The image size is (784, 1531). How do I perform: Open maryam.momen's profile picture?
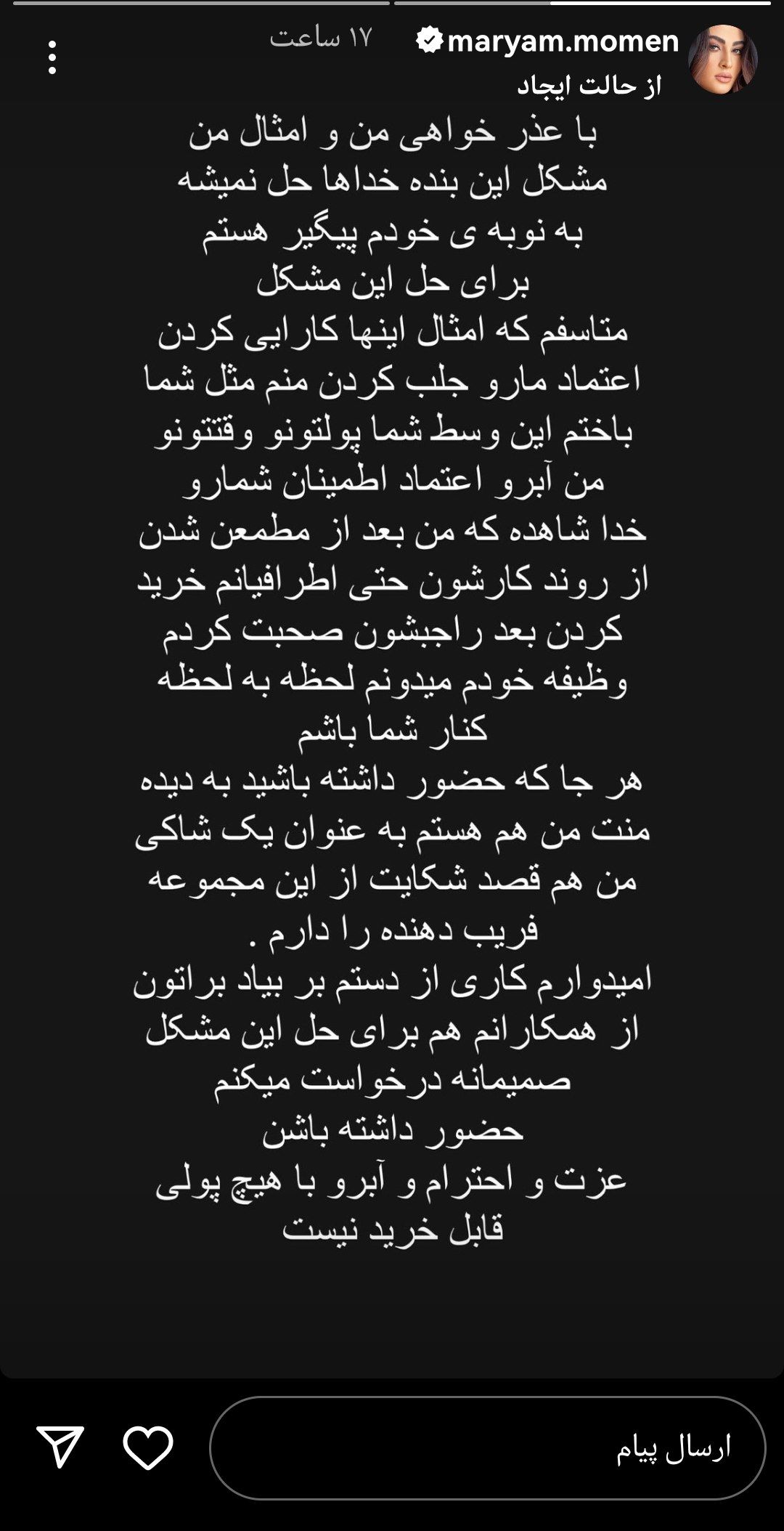tap(722, 60)
